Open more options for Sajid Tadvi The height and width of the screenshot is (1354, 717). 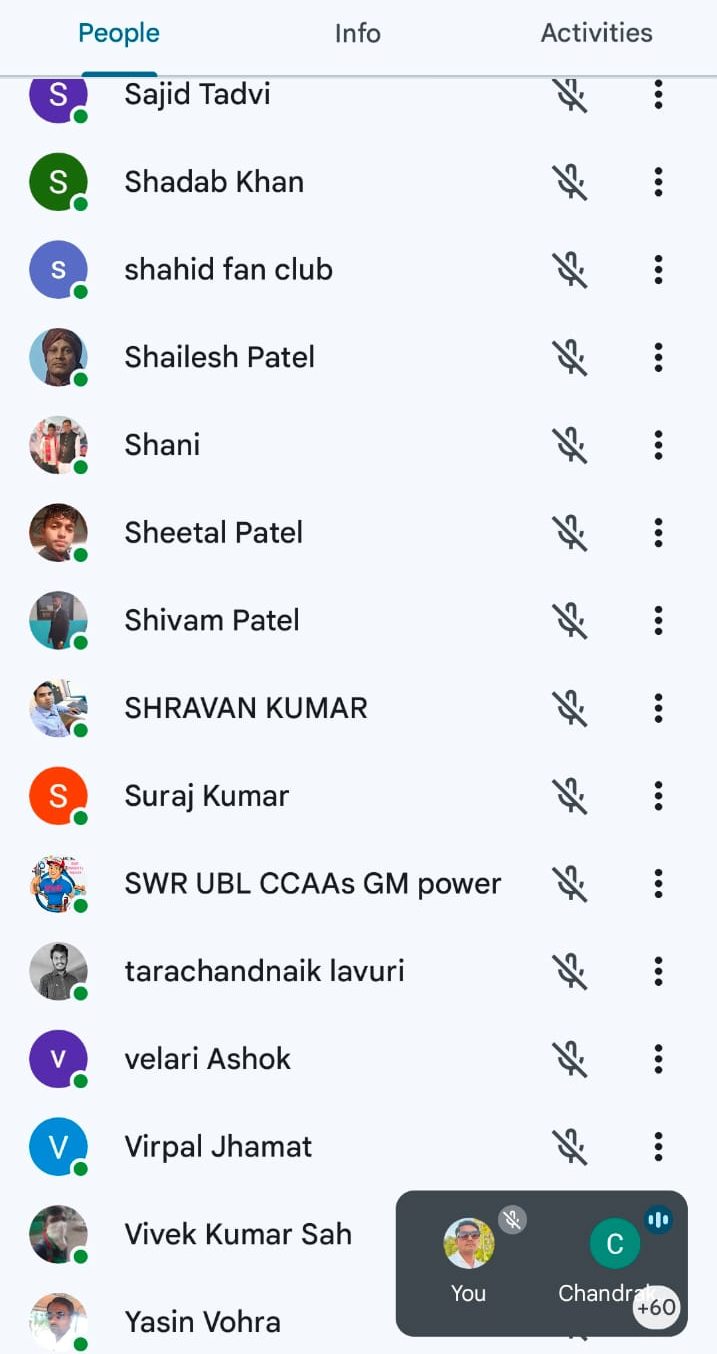658,95
